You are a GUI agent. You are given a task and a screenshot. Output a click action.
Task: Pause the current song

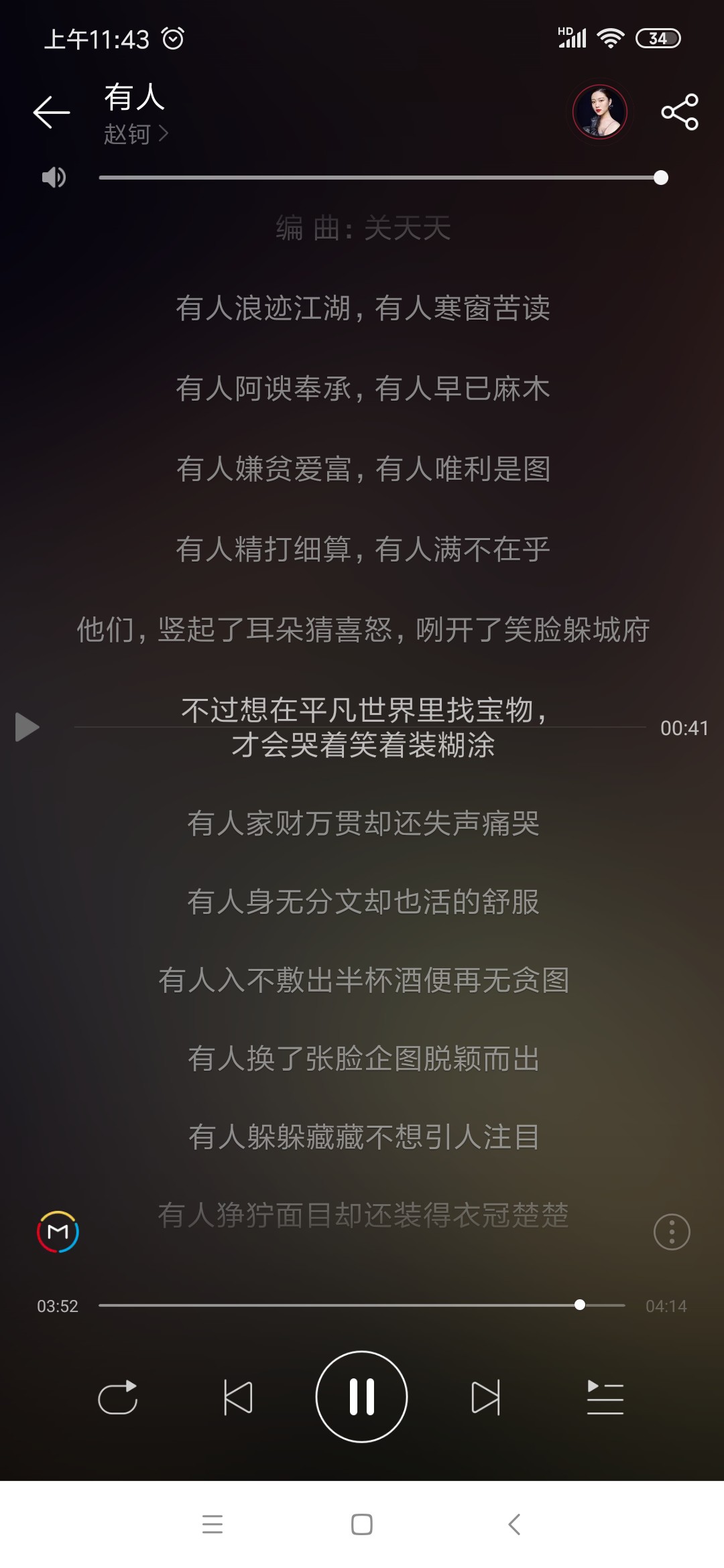click(x=362, y=1396)
